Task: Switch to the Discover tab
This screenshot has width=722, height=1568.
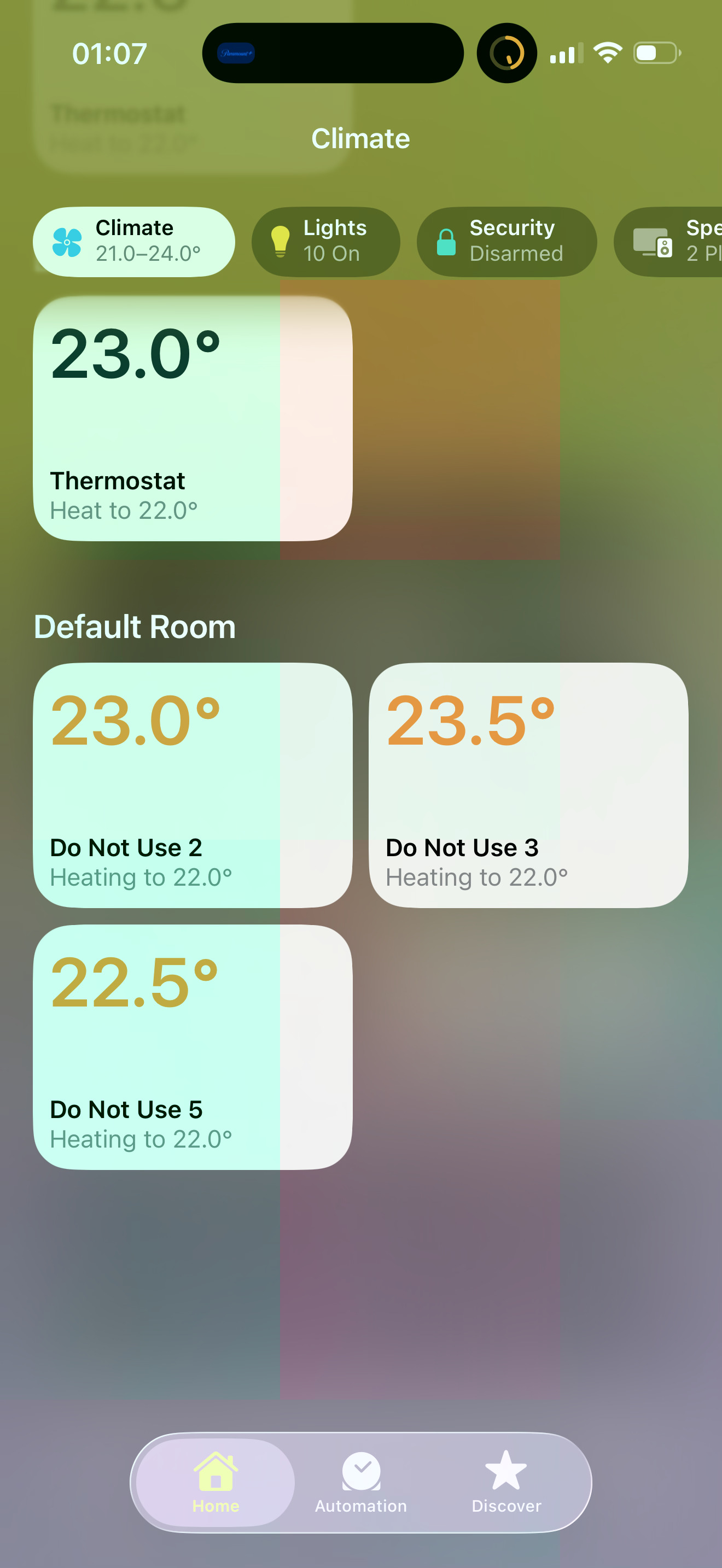Action: 506,1483
